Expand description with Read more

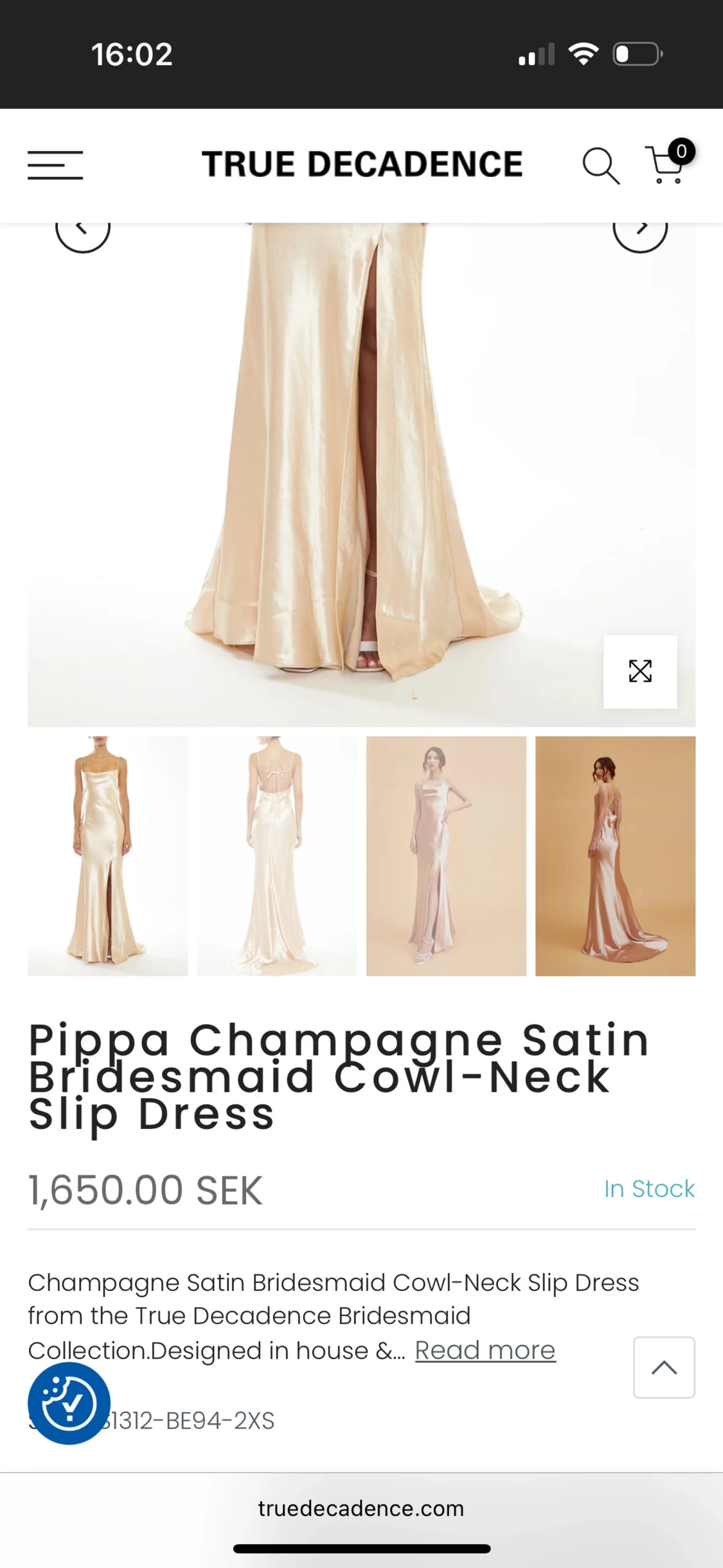[x=485, y=1350]
